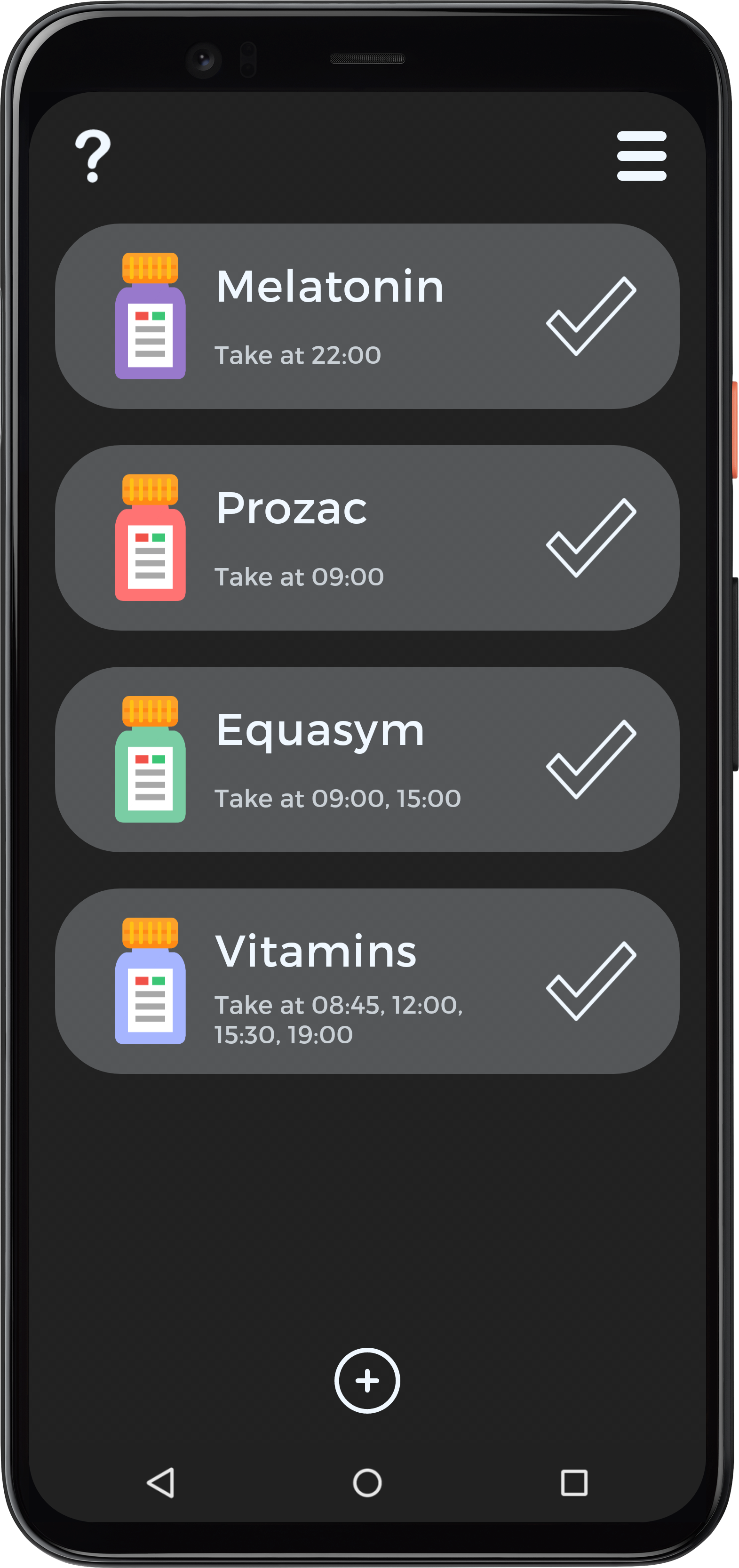This screenshot has height=1568, width=739.
Task: Go back with the system back button
Action: point(161,1482)
